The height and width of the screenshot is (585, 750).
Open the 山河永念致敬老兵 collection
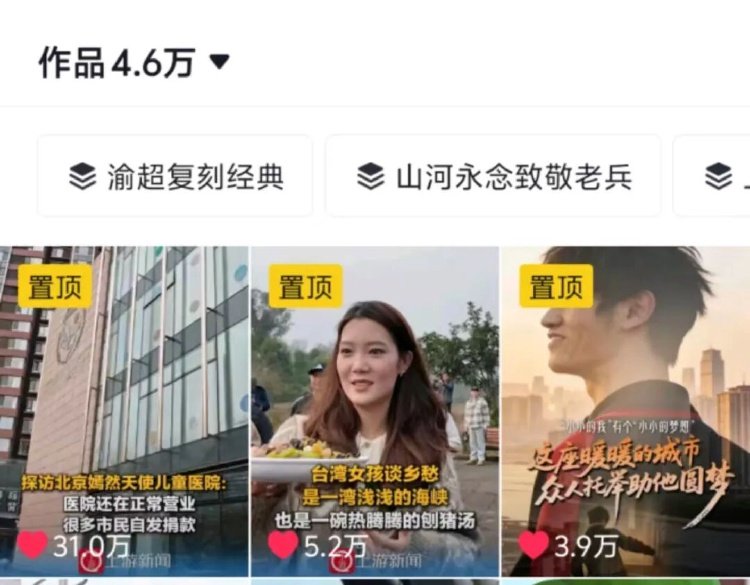tap(493, 177)
